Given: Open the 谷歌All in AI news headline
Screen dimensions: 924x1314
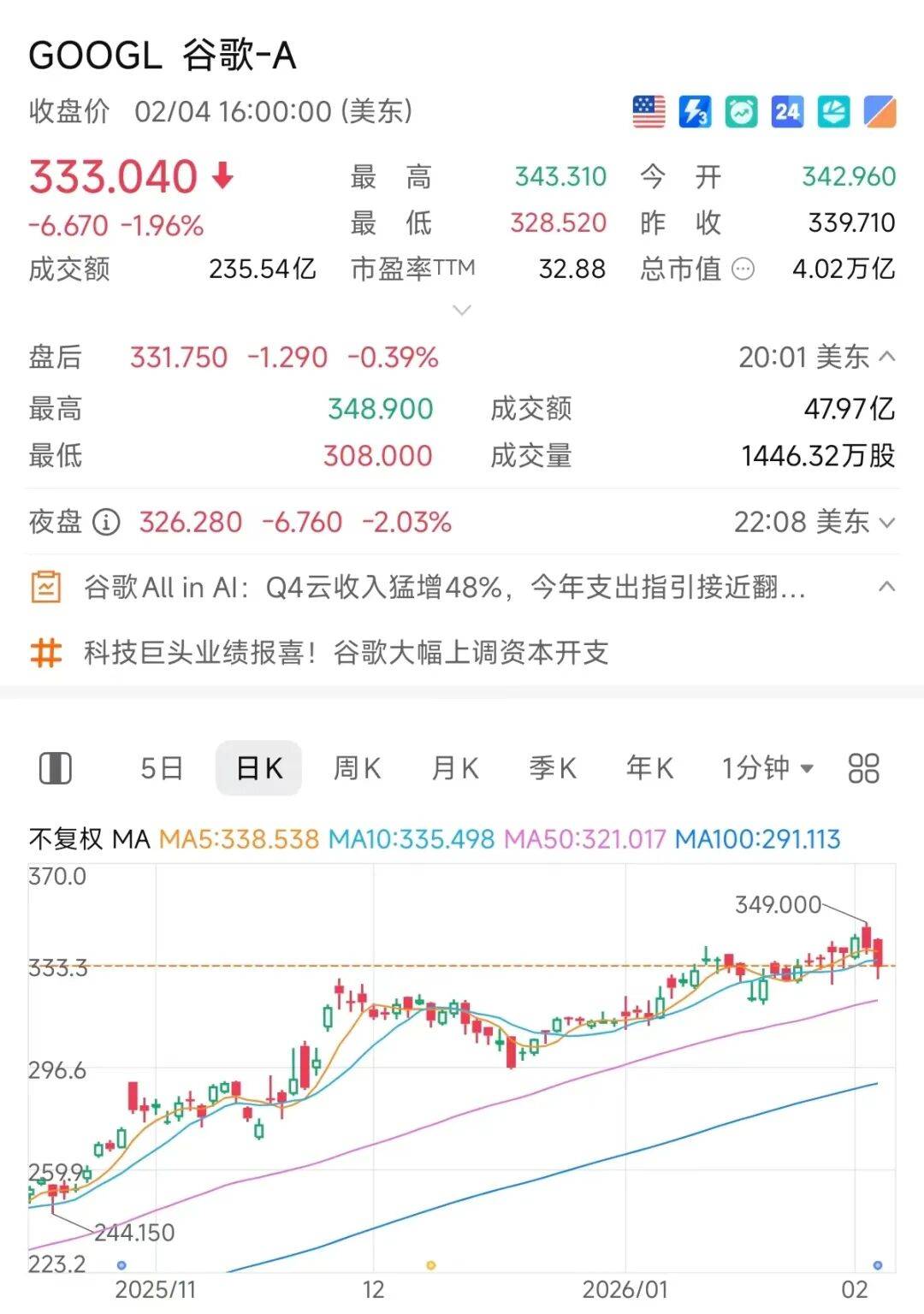Looking at the screenshot, I should pos(445,588).
